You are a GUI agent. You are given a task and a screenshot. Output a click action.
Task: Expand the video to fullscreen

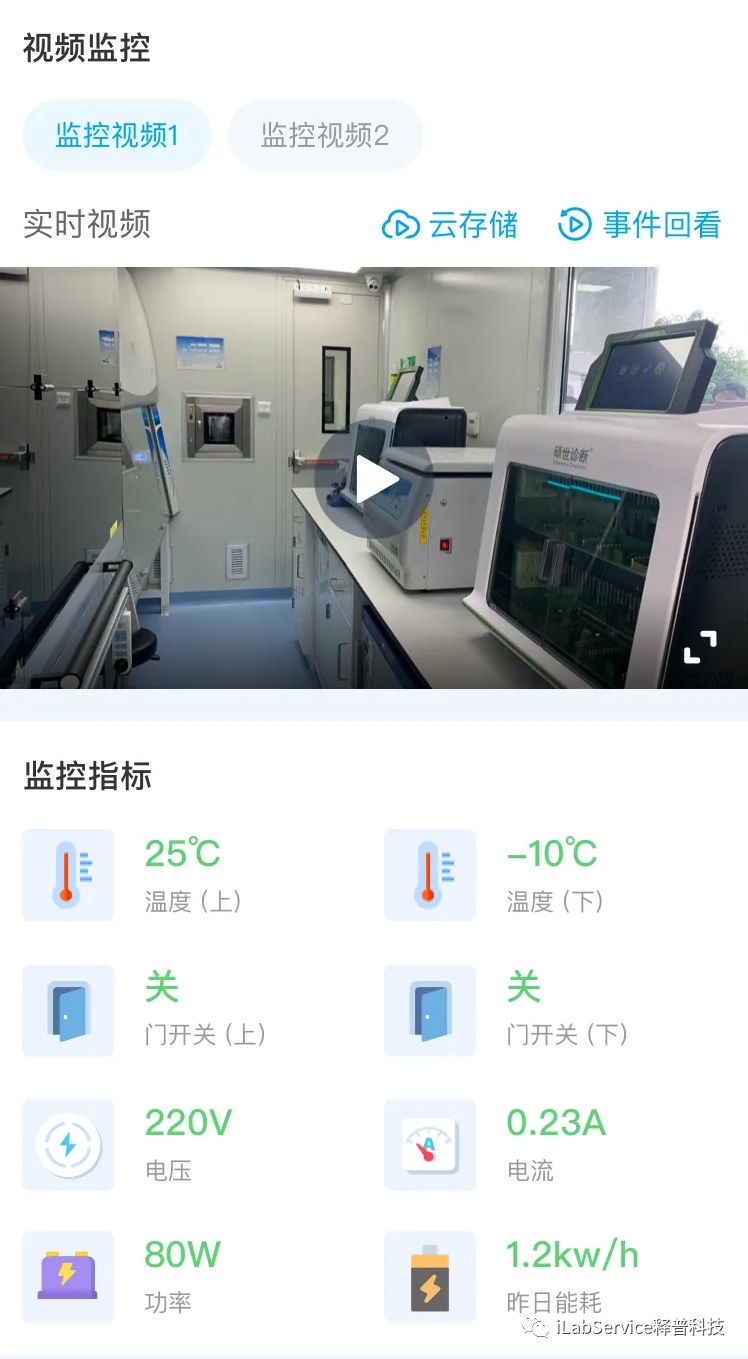coord(700,647)
